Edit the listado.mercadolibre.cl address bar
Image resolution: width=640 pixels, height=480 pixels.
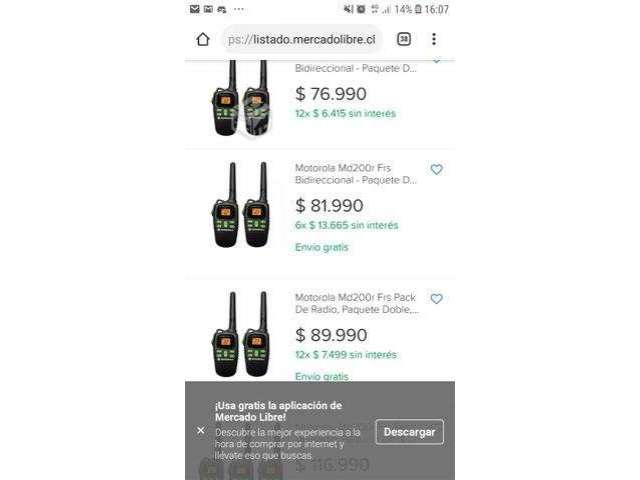(300, 39)
